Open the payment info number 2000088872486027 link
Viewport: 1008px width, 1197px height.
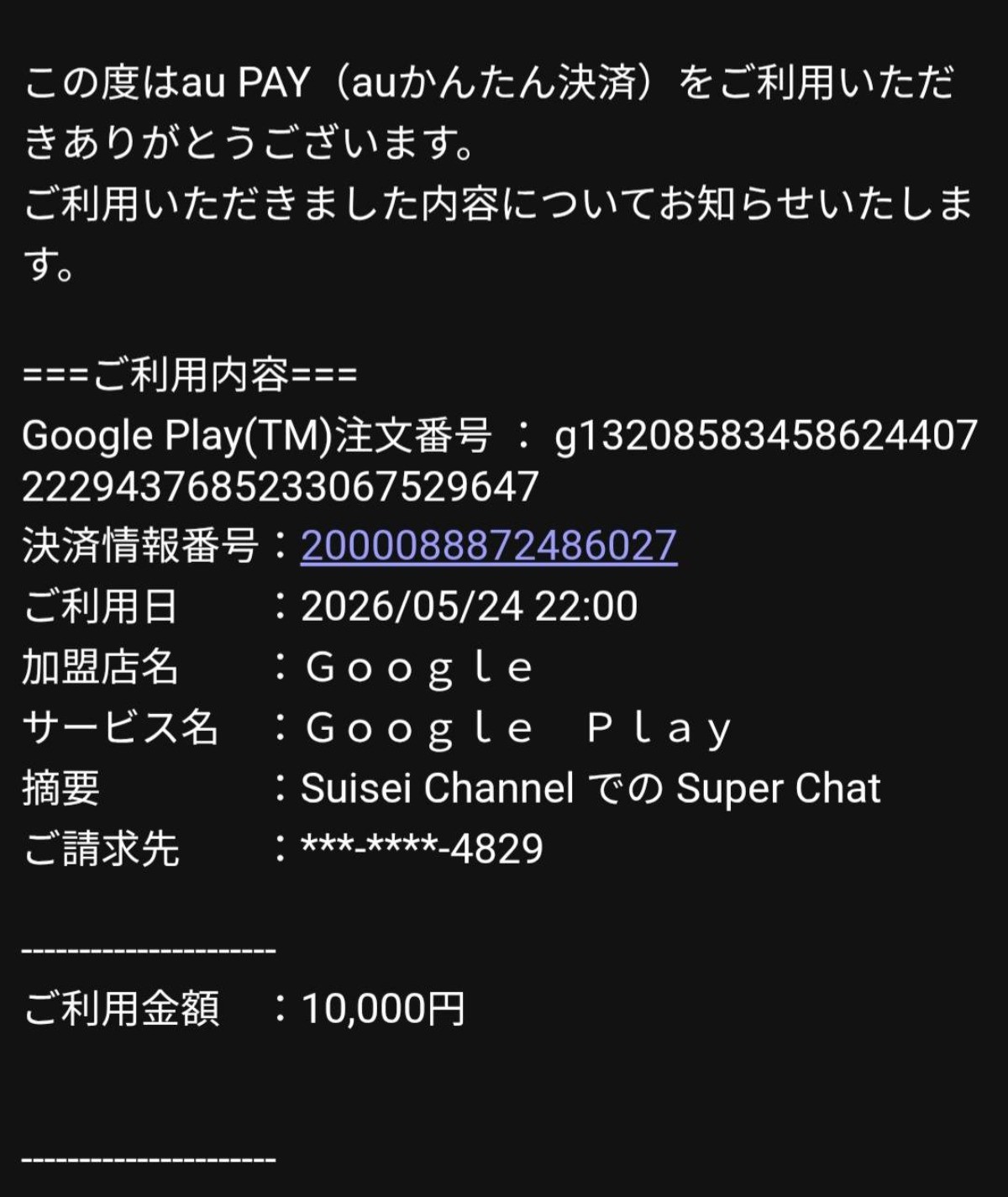pyautogui.click(x=489, y=546)
